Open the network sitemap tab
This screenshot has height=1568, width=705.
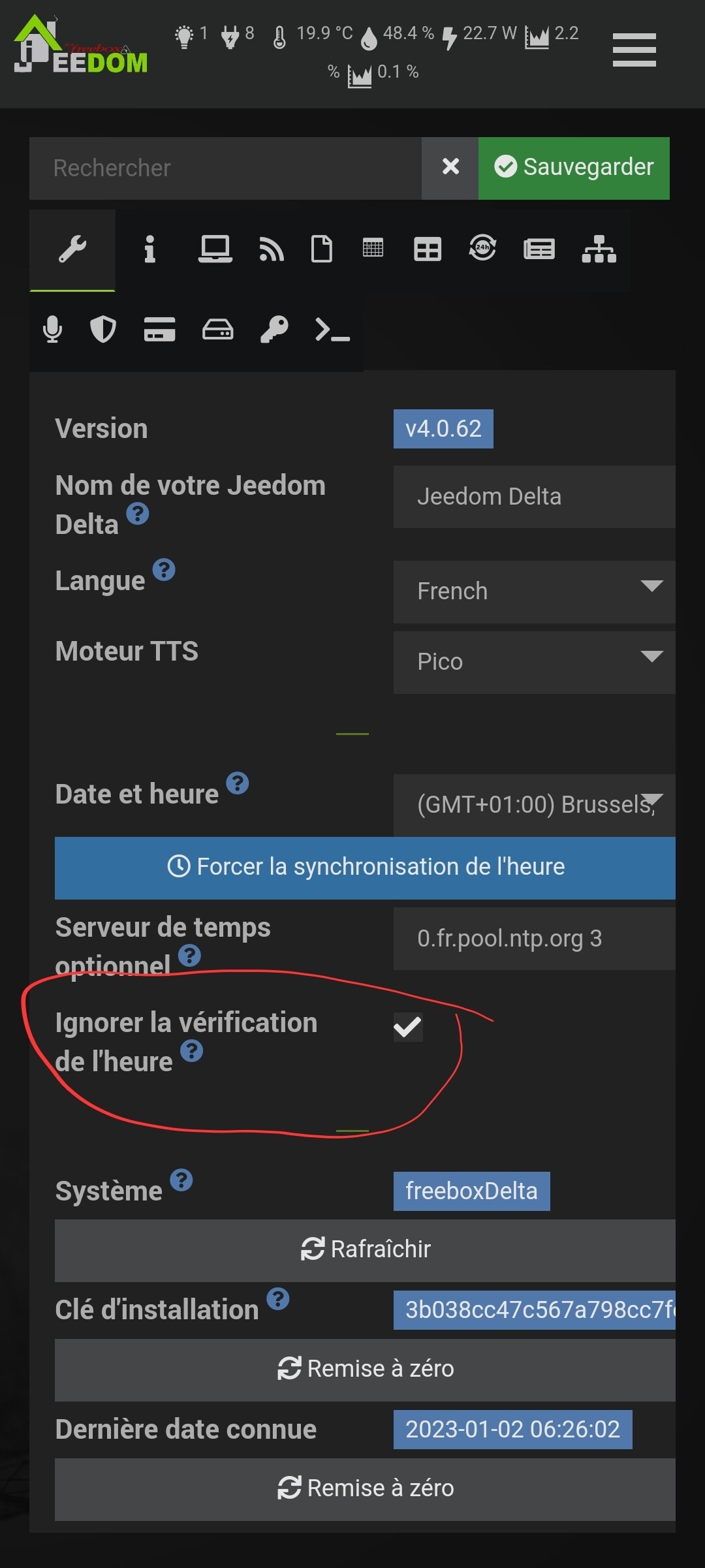[x=599, y=249]
